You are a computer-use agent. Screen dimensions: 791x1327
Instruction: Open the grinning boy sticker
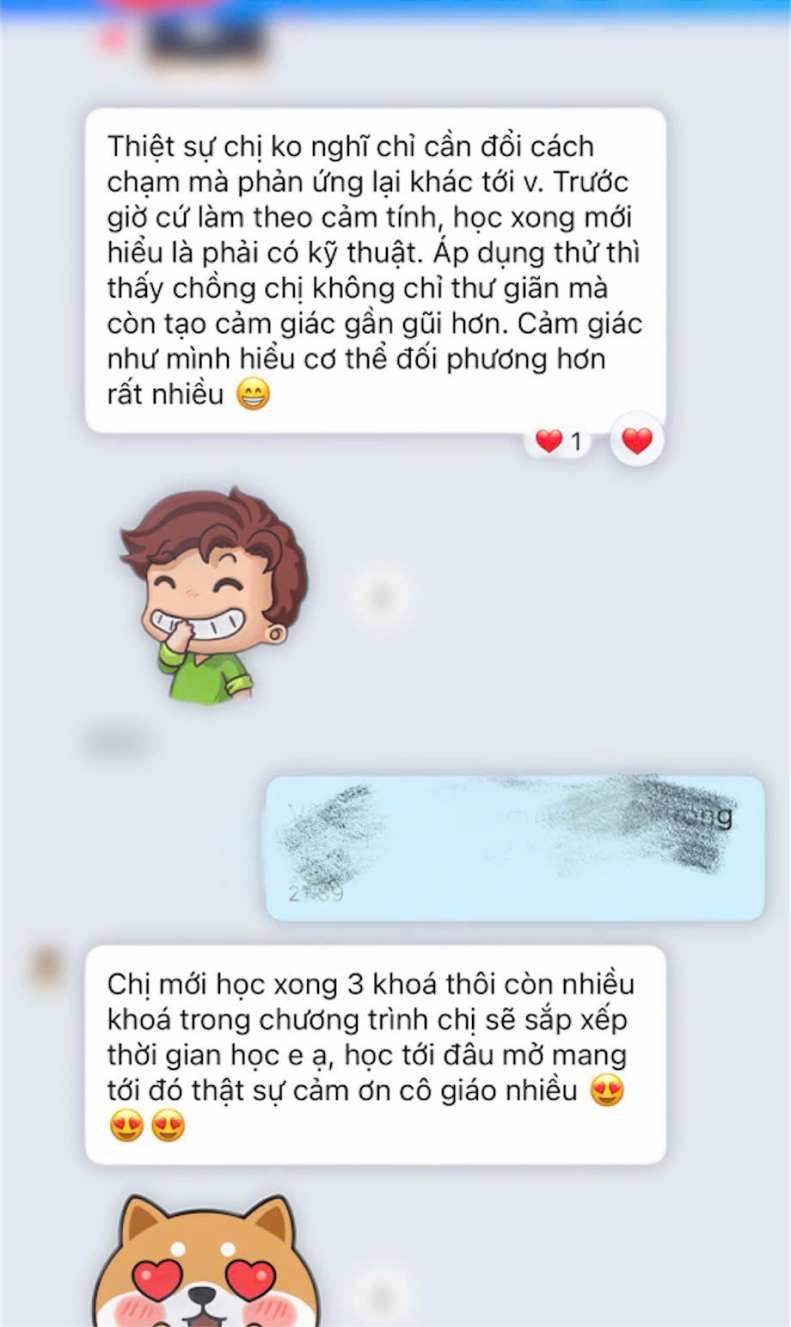(x=213, y=595)
